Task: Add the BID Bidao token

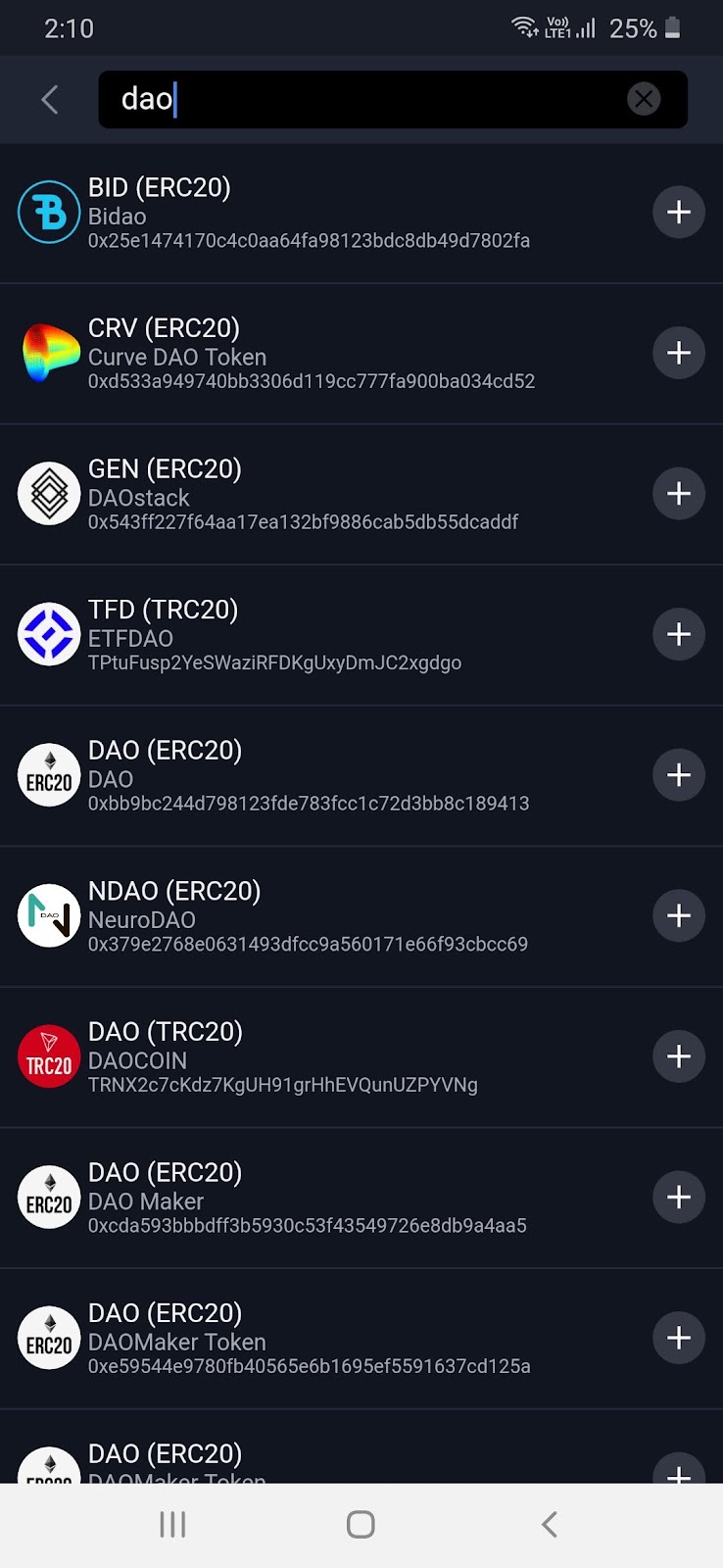Action: [679, 213]
